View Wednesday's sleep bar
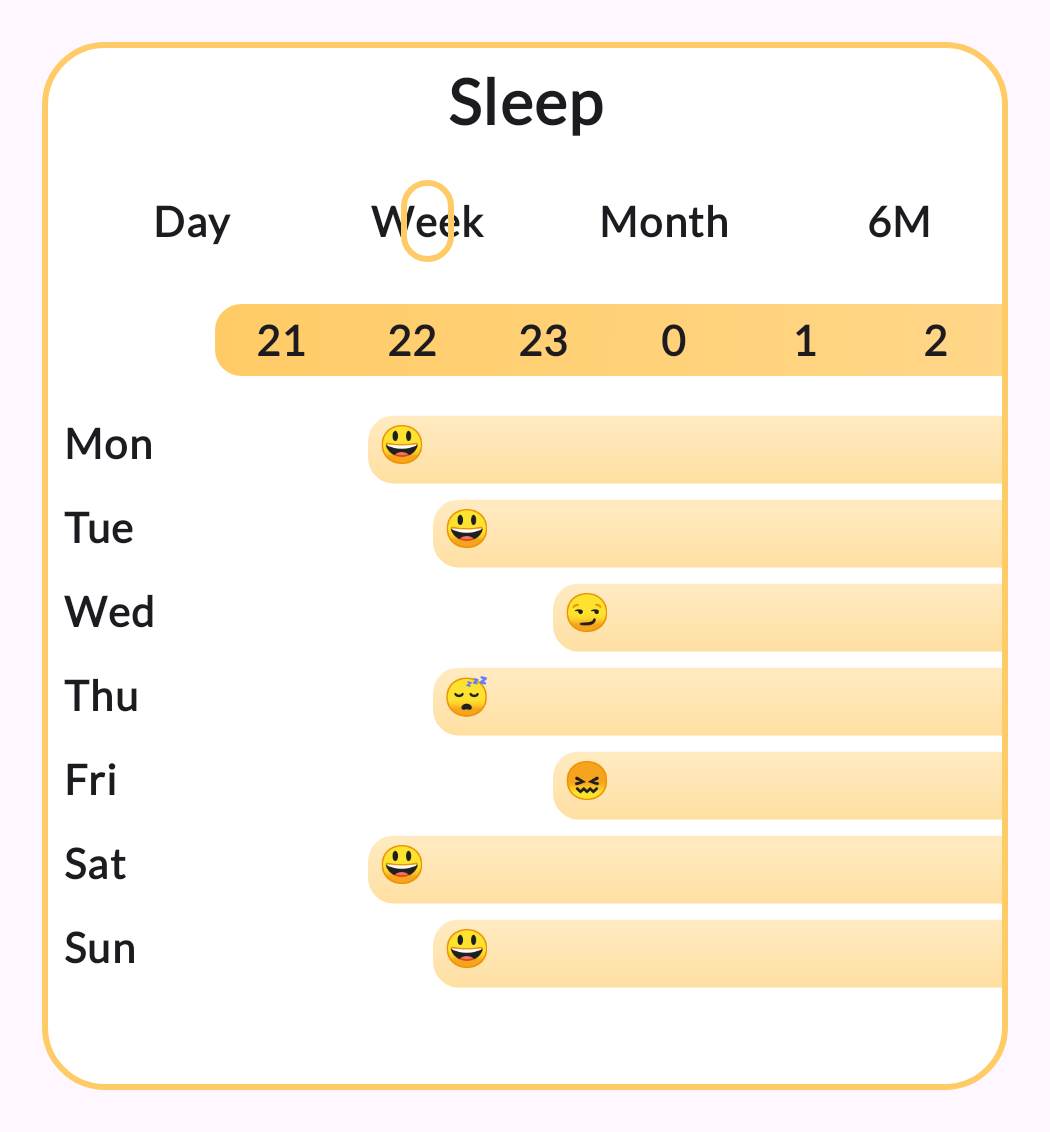The width and height of the screenshot is (1050, 1132). [x=778, y=617]
